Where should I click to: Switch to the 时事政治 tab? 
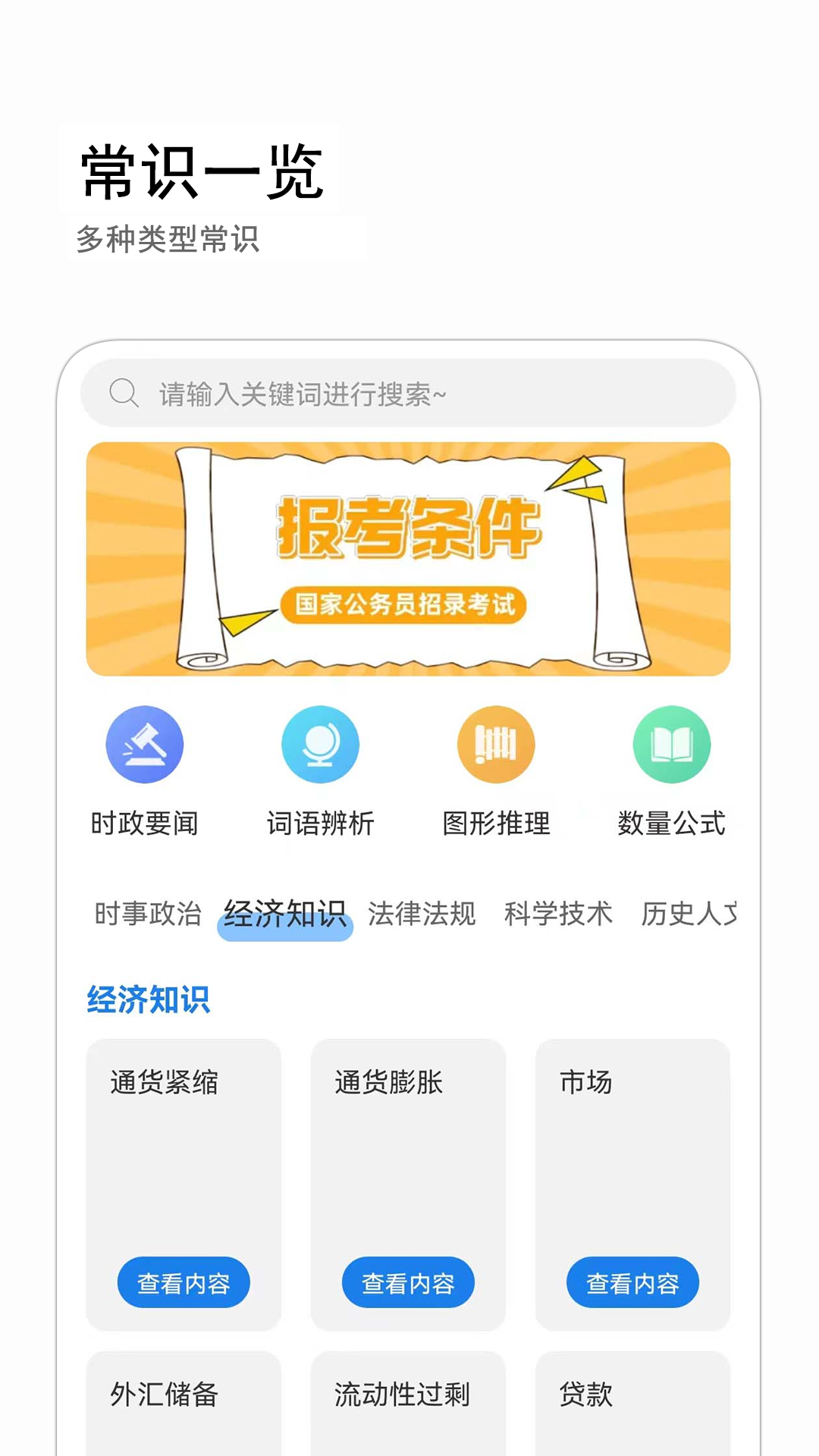coord(149,915)
